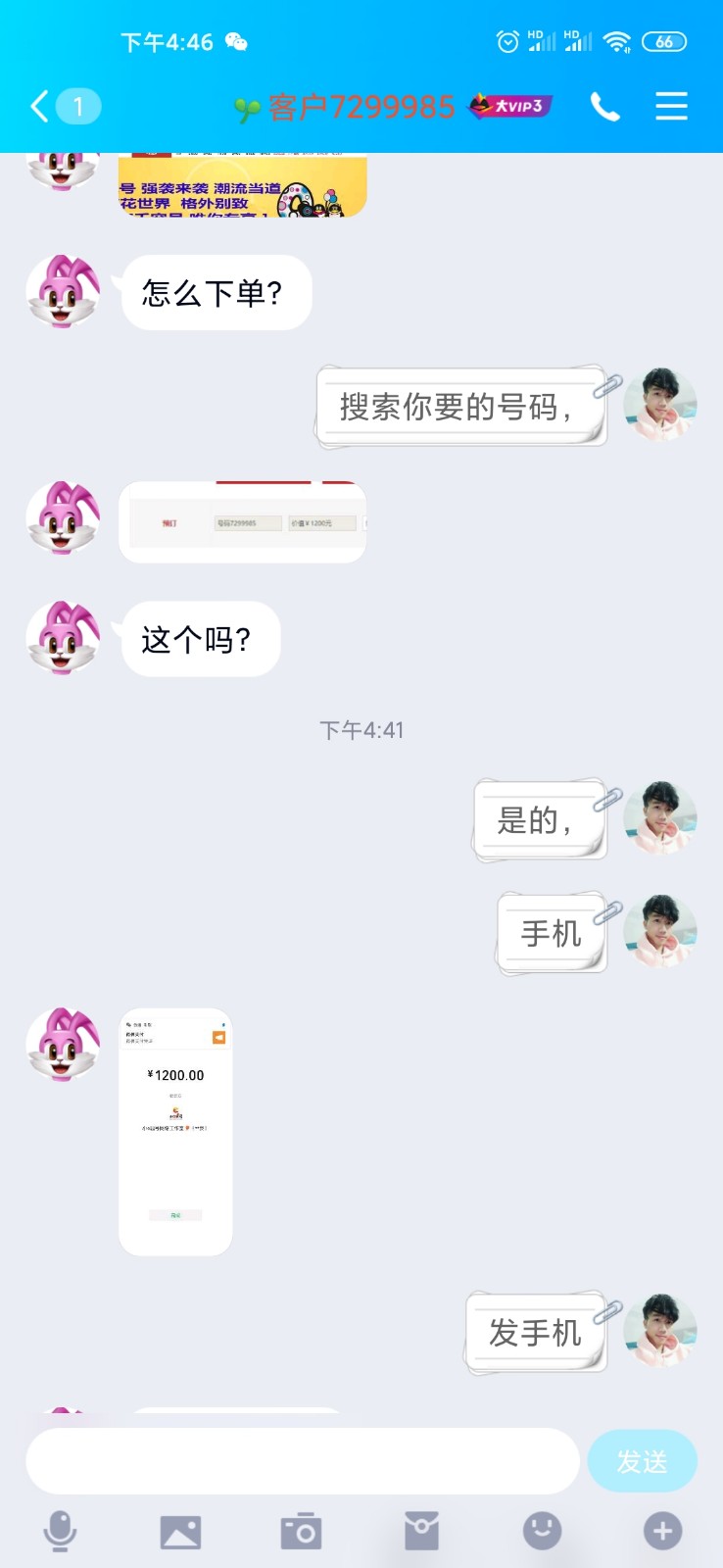Expand more options with the plus icon

coord(662,1531)
